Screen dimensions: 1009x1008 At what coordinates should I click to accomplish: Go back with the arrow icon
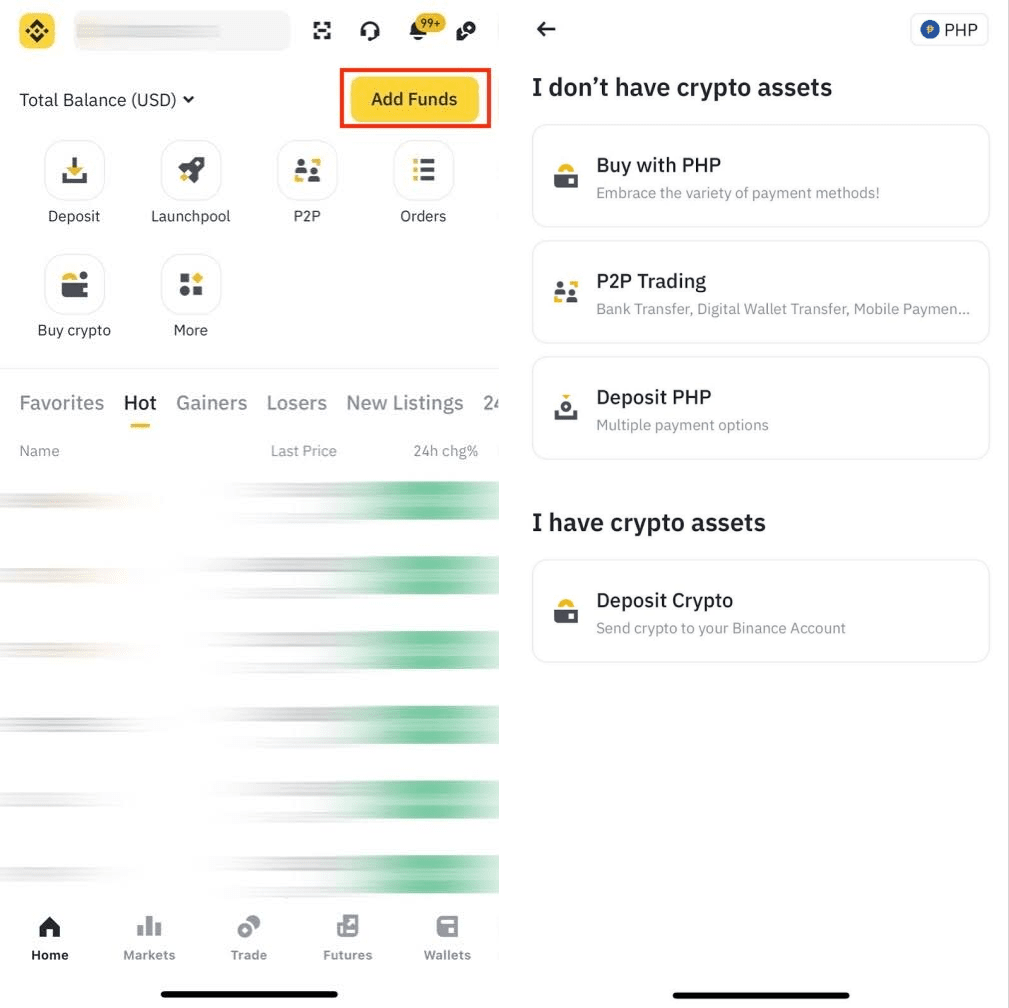tap(546, 29)
